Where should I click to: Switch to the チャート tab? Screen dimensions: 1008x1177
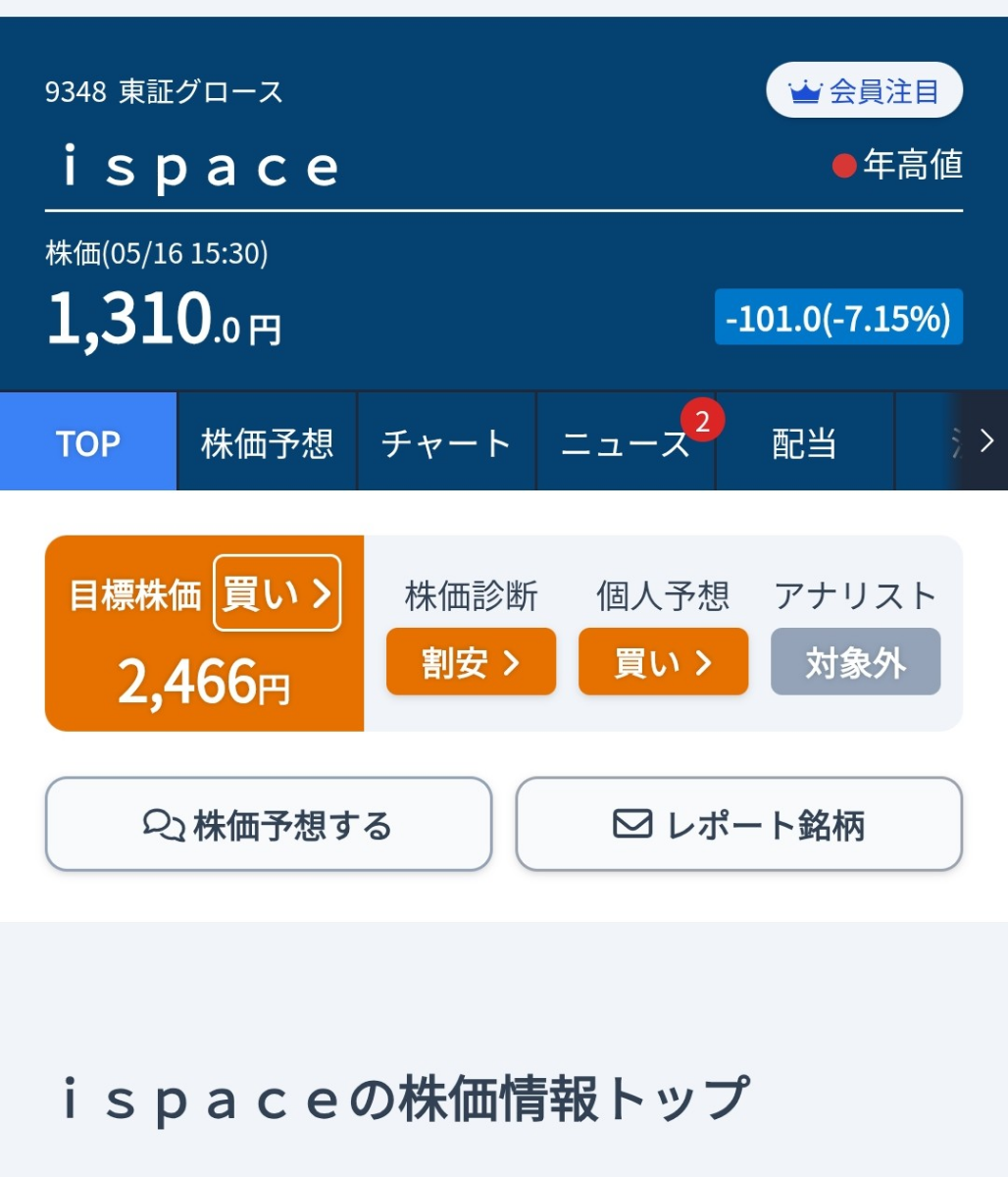click(446, 443)
